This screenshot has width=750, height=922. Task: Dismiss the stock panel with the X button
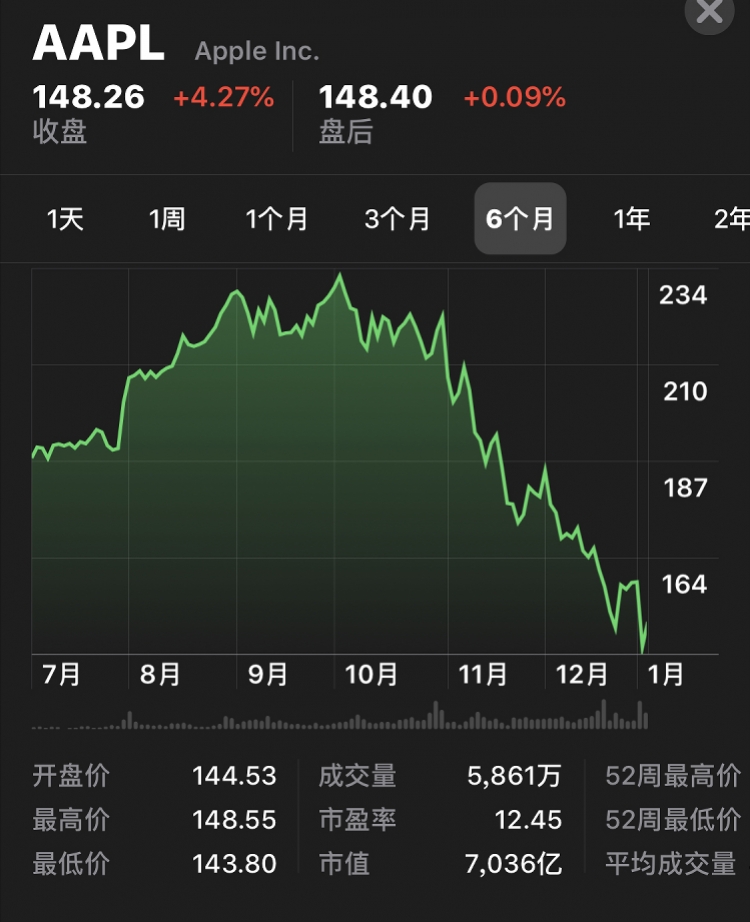[x=710, y=13]
